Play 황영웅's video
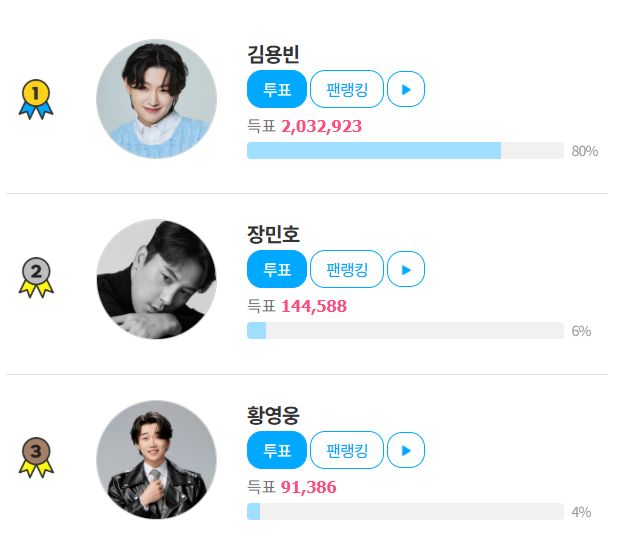The height and width of the screenshot is (536, 623). [405, 451]
